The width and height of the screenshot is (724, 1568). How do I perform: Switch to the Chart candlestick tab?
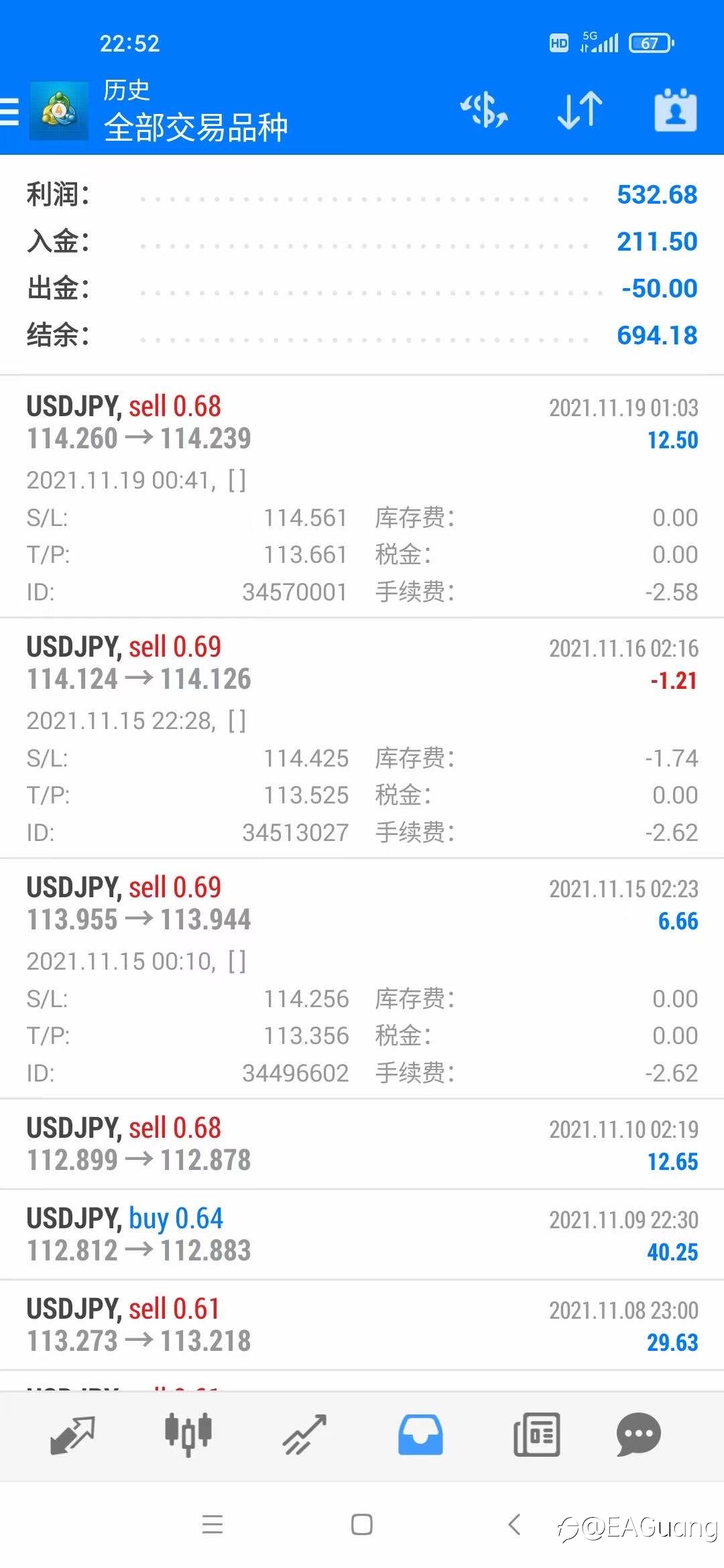(x=188, y=1435)
